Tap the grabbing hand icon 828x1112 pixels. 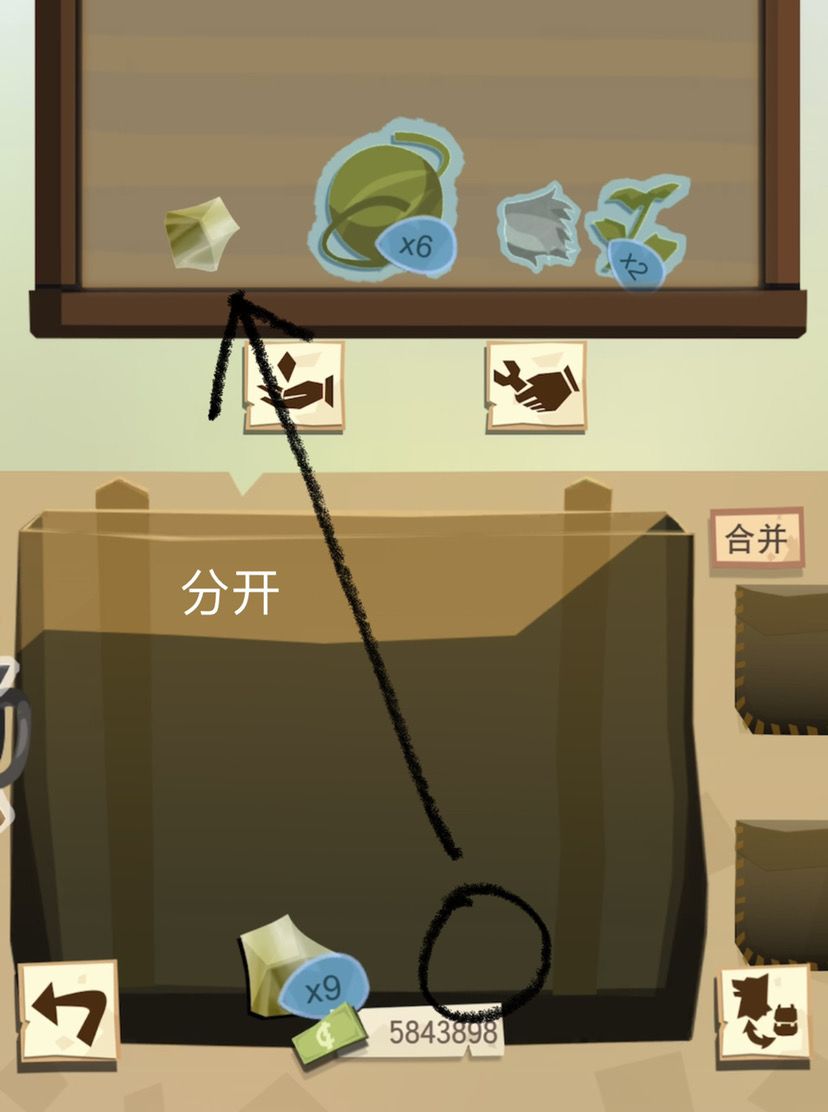(537, 385)
